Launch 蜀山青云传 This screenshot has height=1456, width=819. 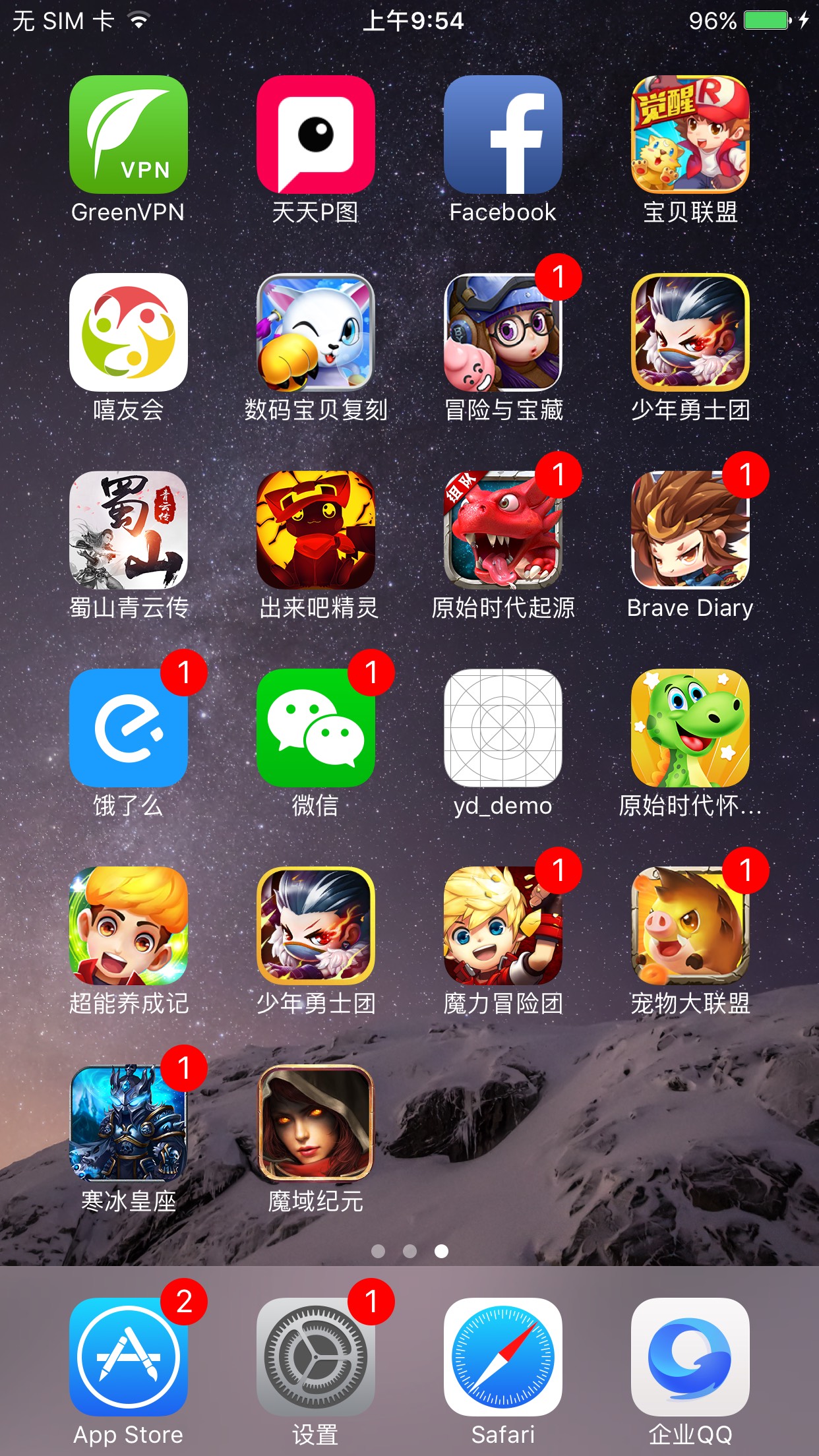[x=129, y=530]
